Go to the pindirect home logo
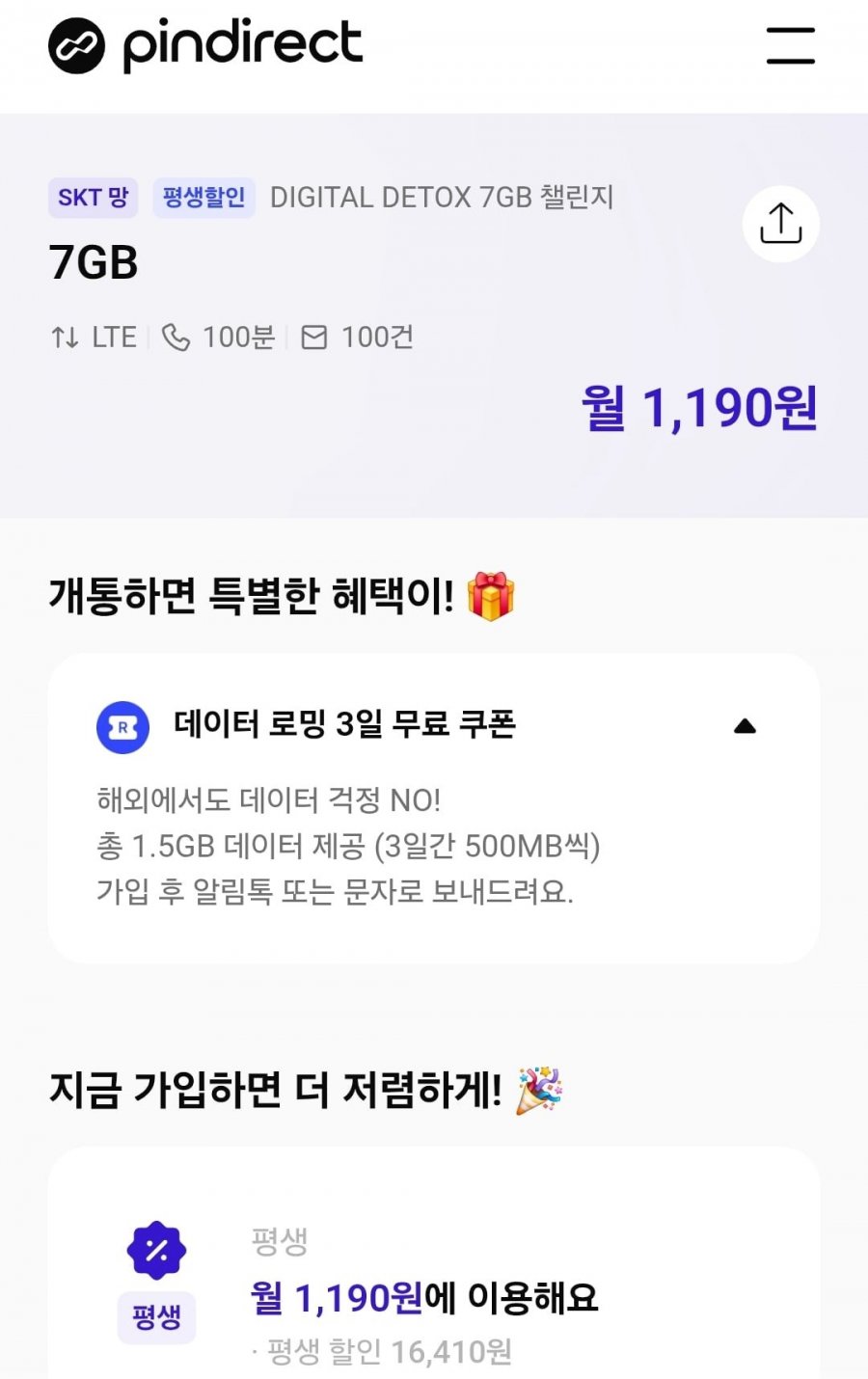The height and width of the screenshot is (1379, 868). 205,46
